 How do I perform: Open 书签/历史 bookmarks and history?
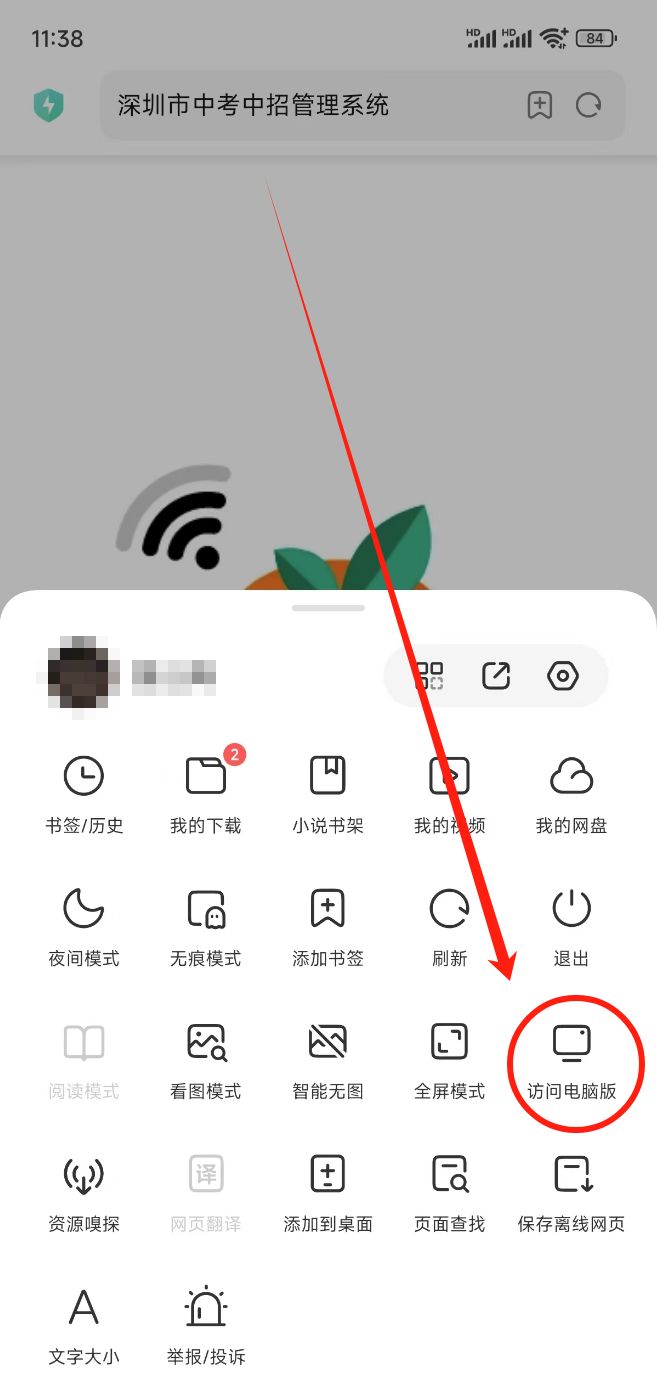[x=84, y=793]
